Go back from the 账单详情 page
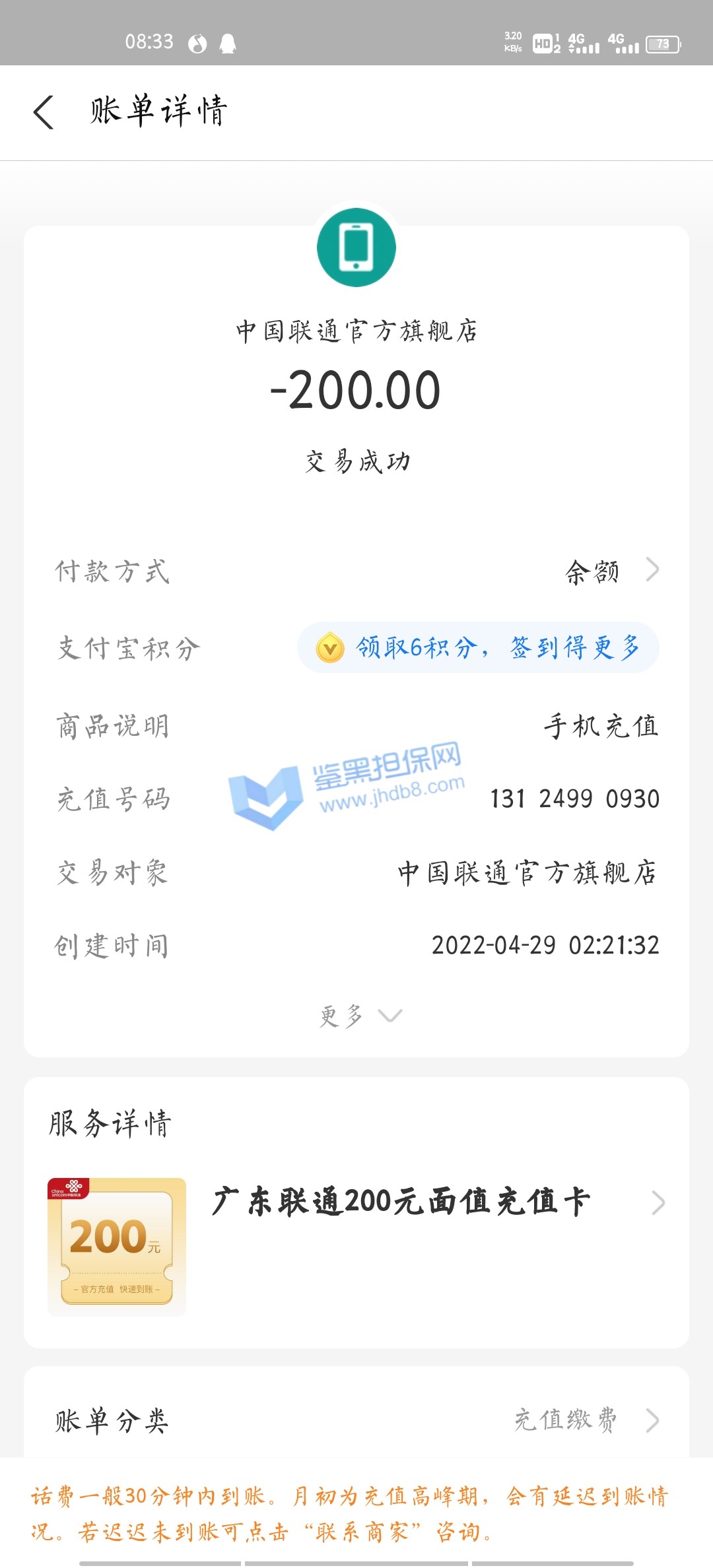 point(44,112)
